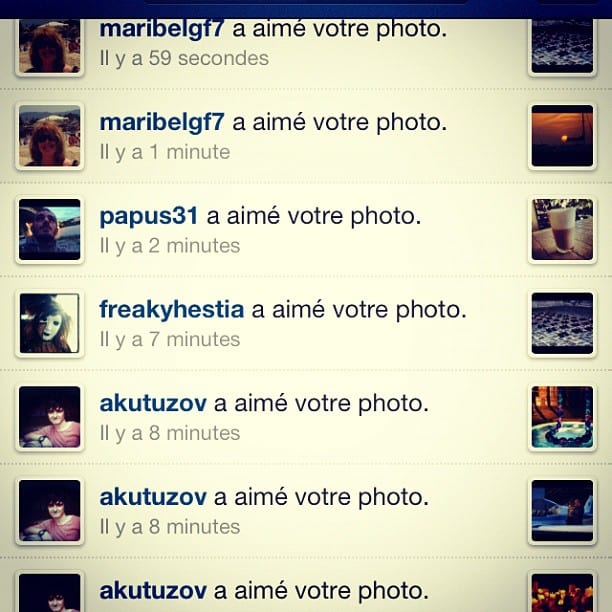
Task: Open the drink photo liked by papus31
Action: [x=562, y=229]
